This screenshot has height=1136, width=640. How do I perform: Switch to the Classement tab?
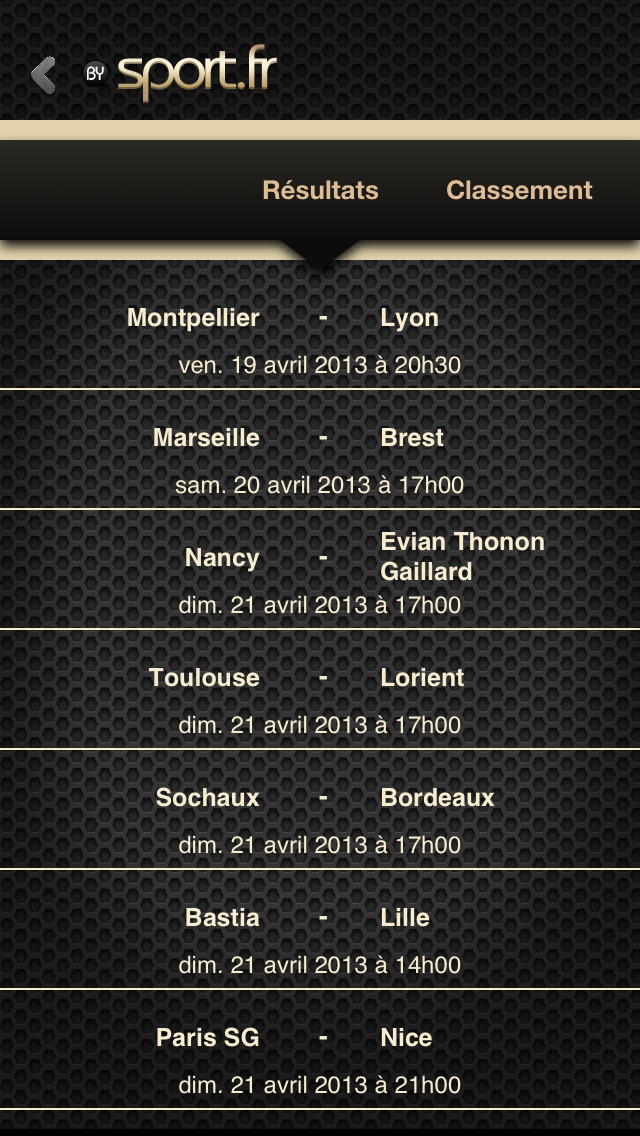[519, 191]
